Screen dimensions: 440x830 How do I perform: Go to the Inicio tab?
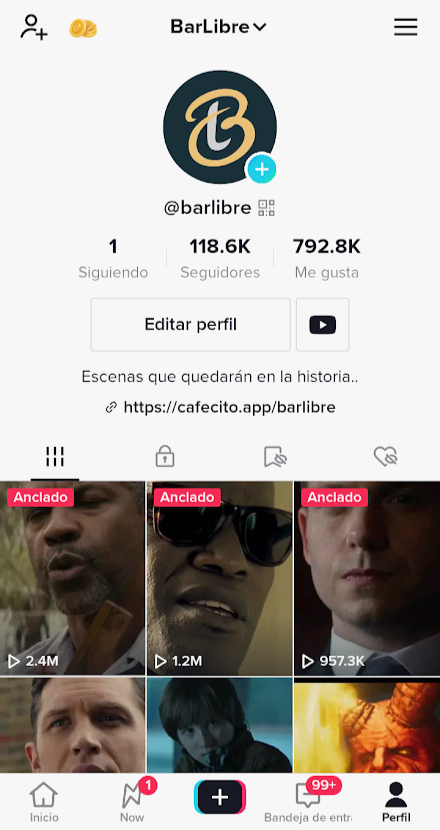[44, 802]
